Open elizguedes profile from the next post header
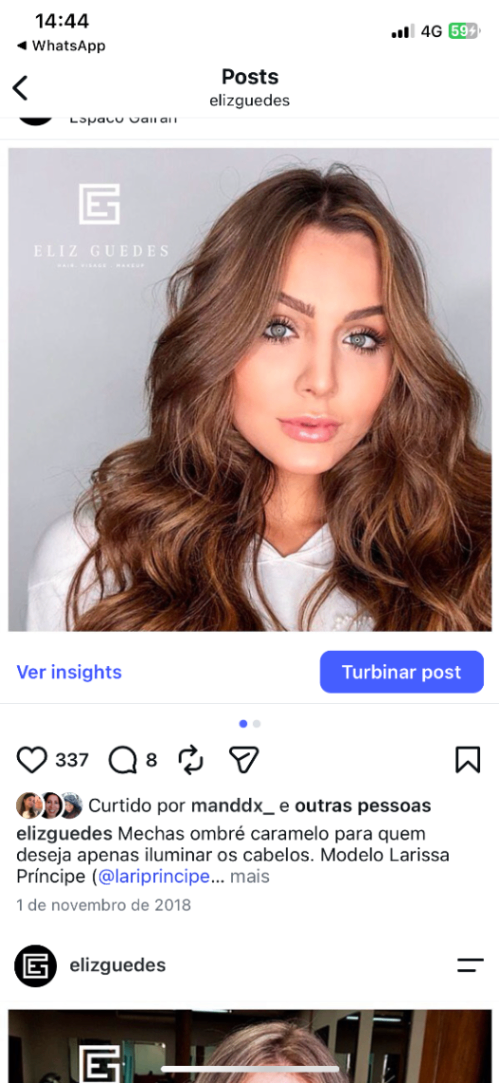This screenshot has height=1083, width=499. pos(117,965)
